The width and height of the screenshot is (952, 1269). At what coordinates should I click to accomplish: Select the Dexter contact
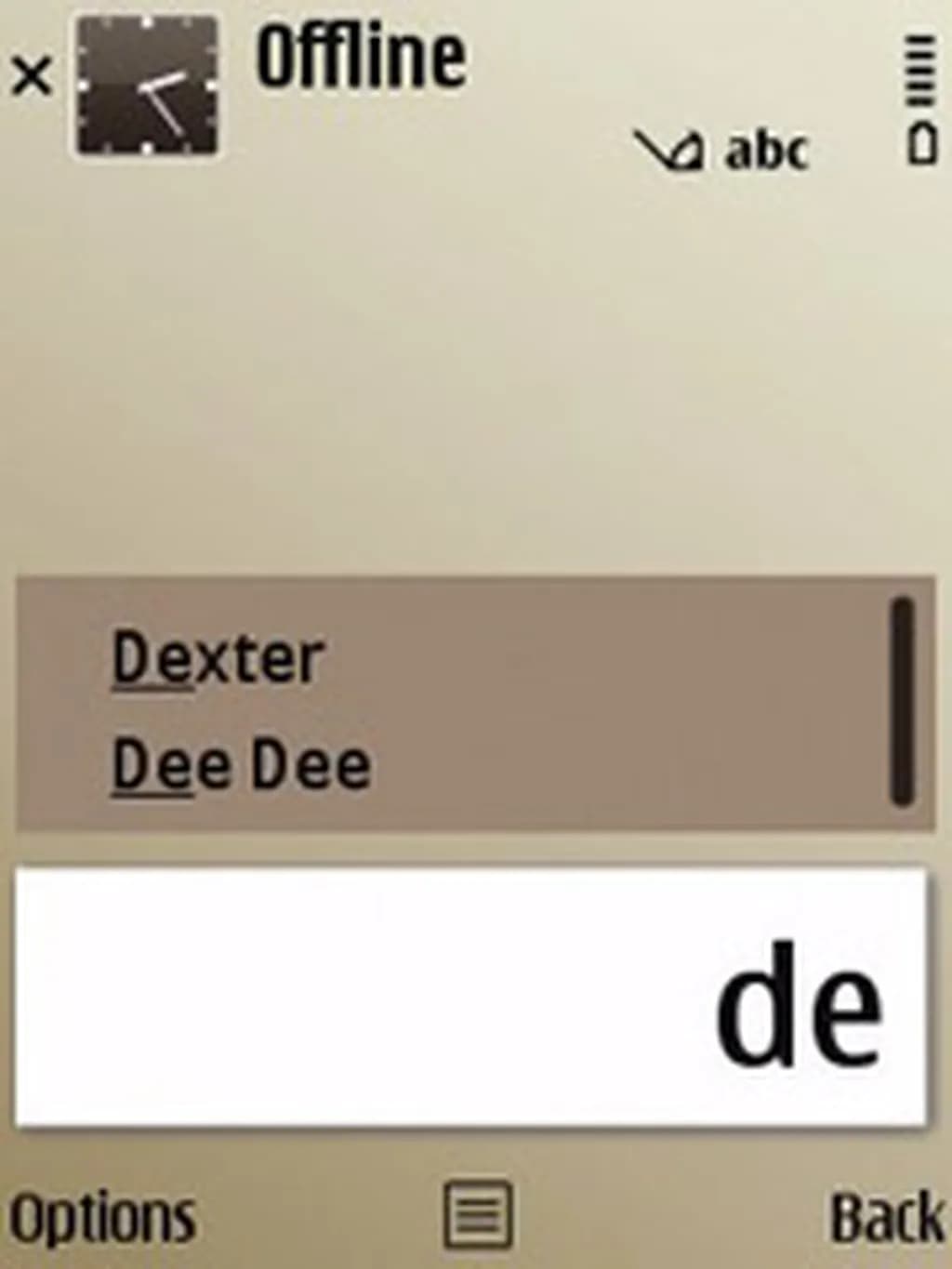pyautogui.click(x=218, y=658)
